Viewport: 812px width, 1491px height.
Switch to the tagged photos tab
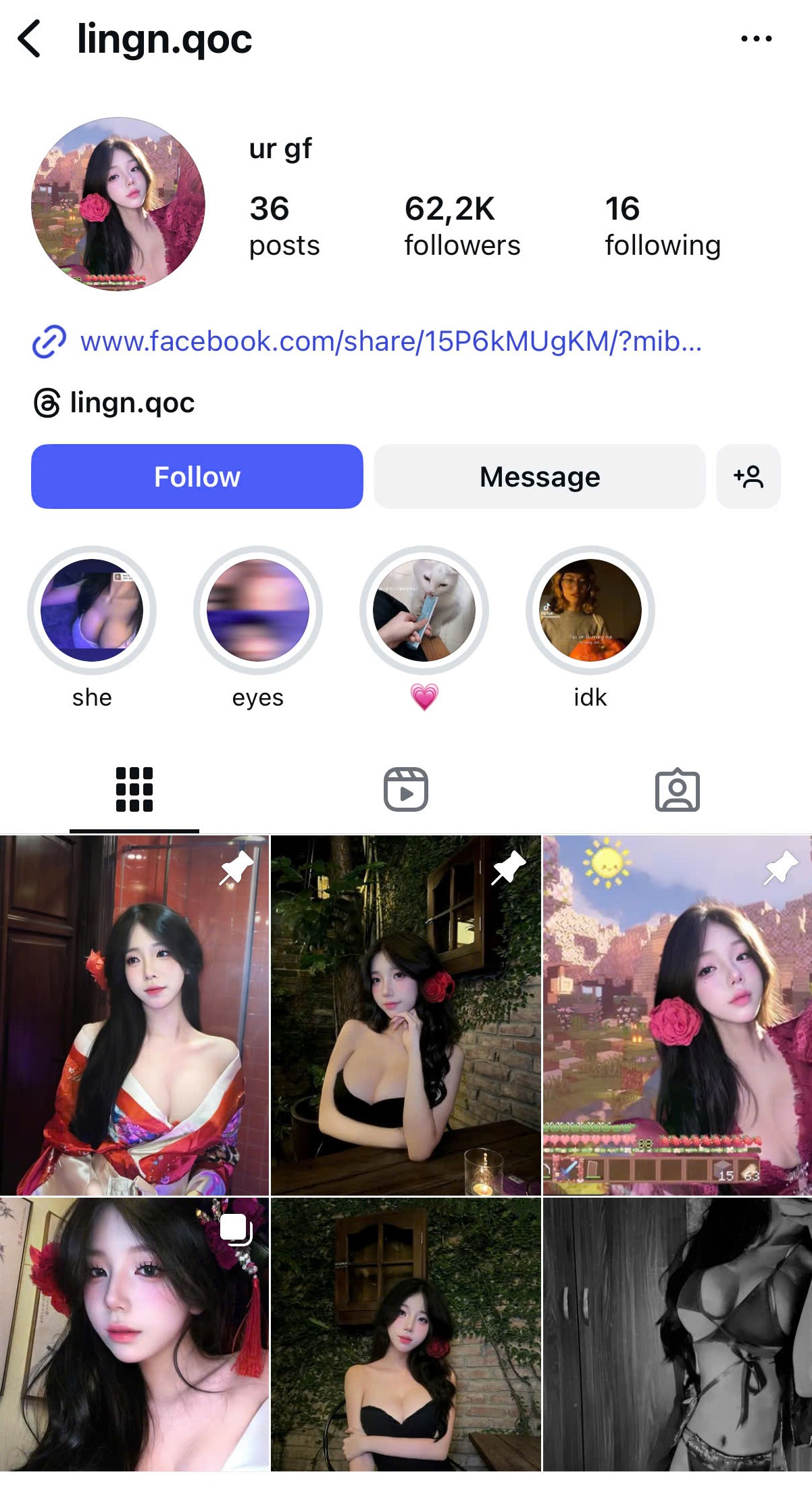tap(677, 789)
